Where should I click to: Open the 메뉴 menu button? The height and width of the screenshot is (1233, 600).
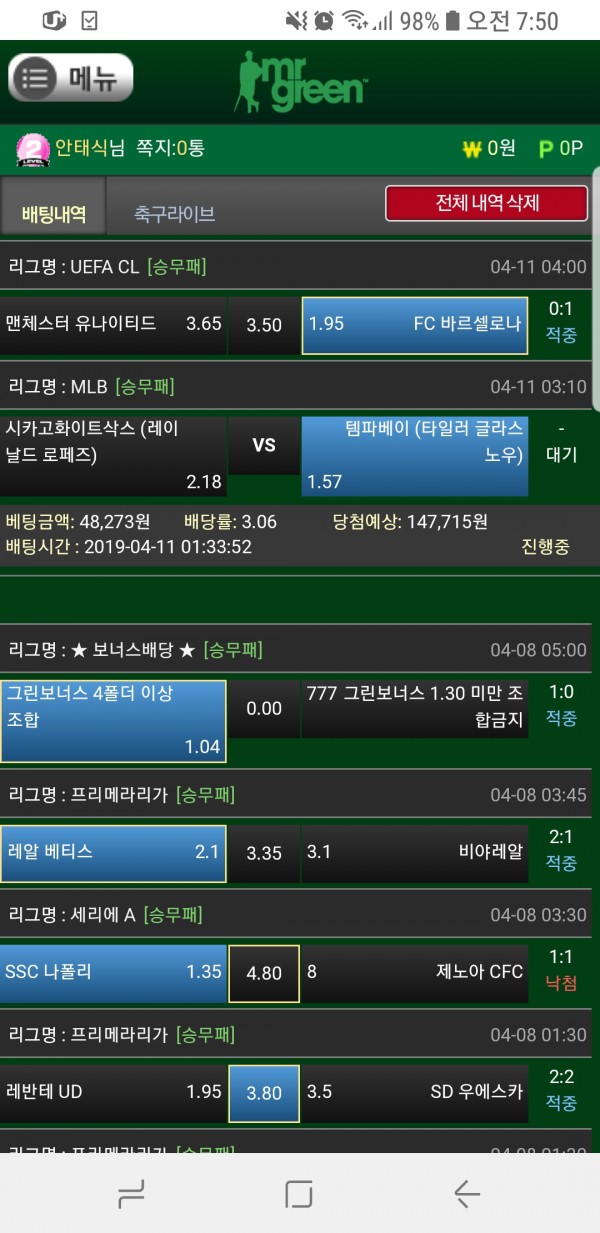coord(70,78)
